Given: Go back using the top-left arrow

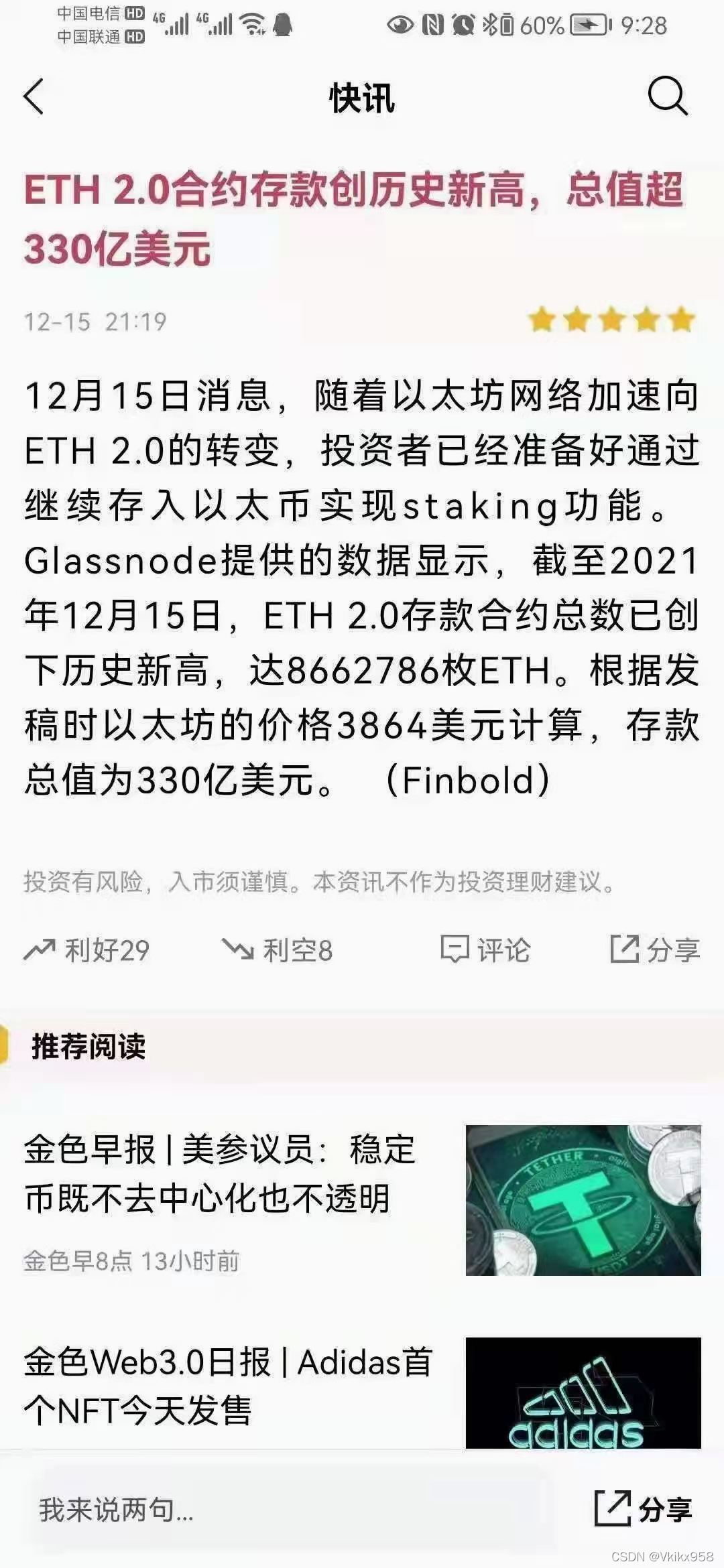Looking at the screenshot, I should (x=34, y=97).
